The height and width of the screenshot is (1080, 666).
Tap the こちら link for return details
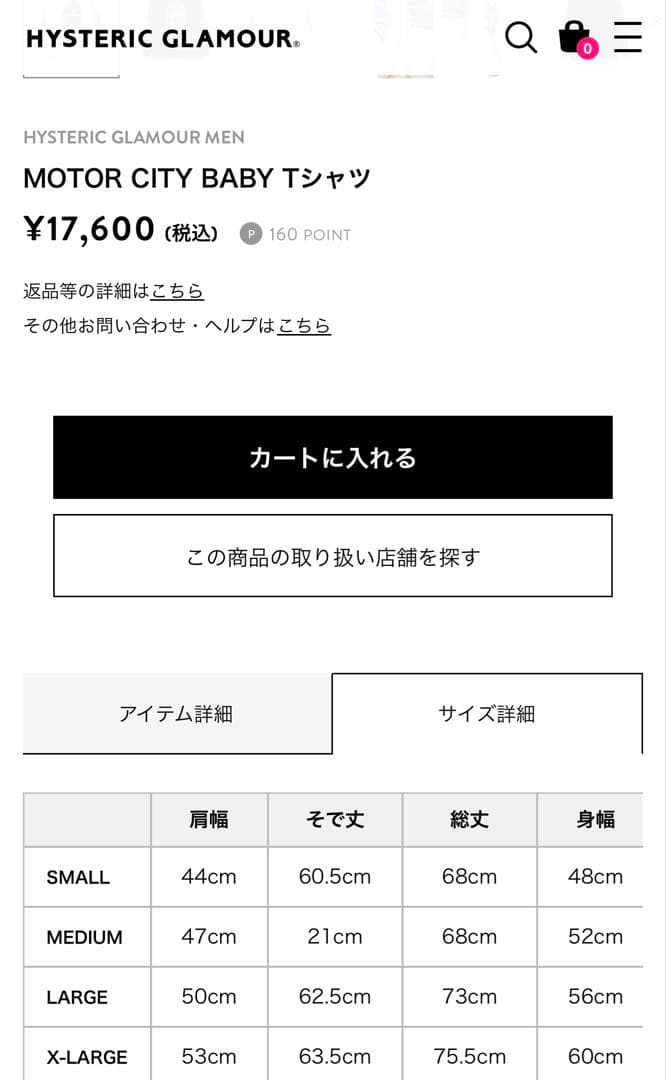tap(177, 291)
